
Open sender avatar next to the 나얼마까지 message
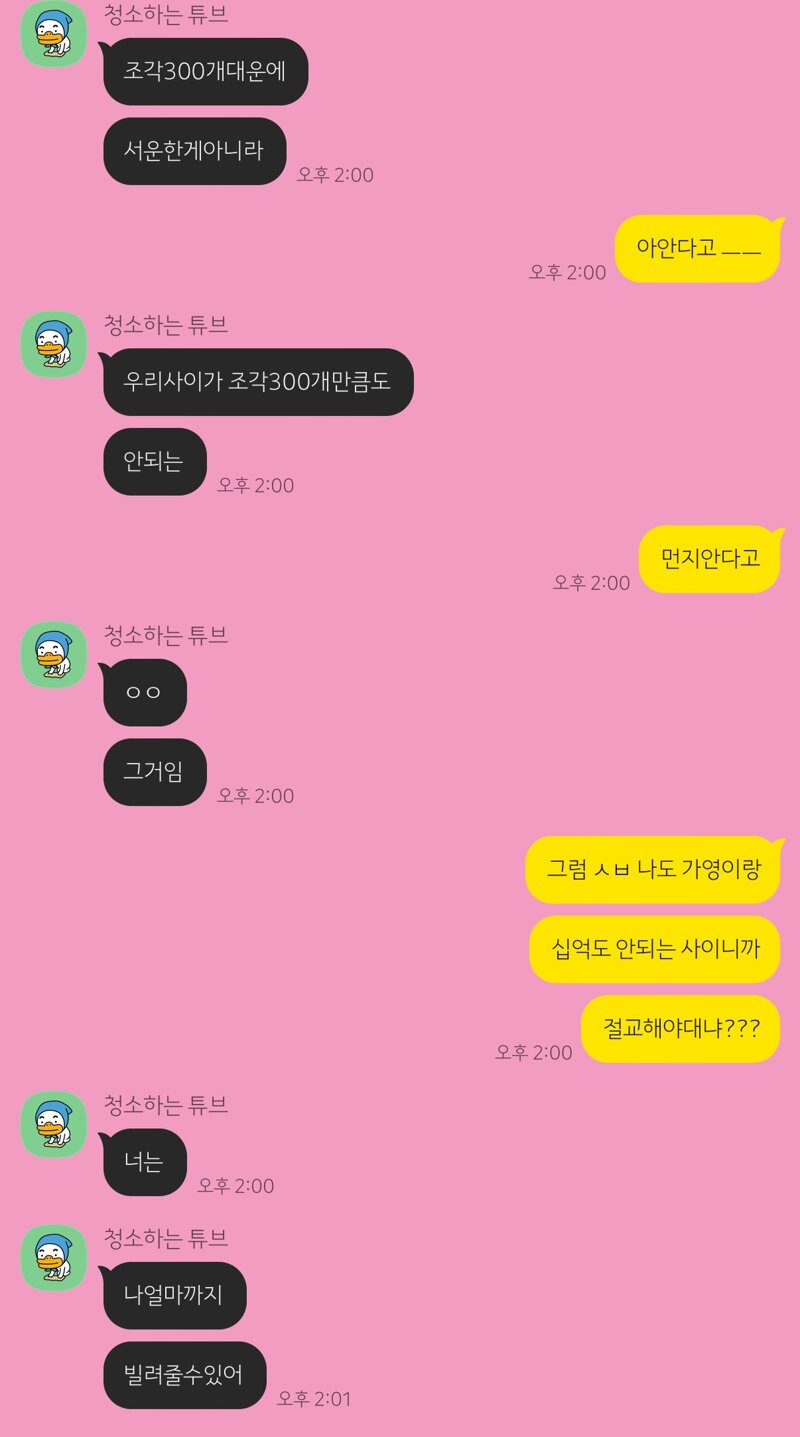pos(54,1257)
